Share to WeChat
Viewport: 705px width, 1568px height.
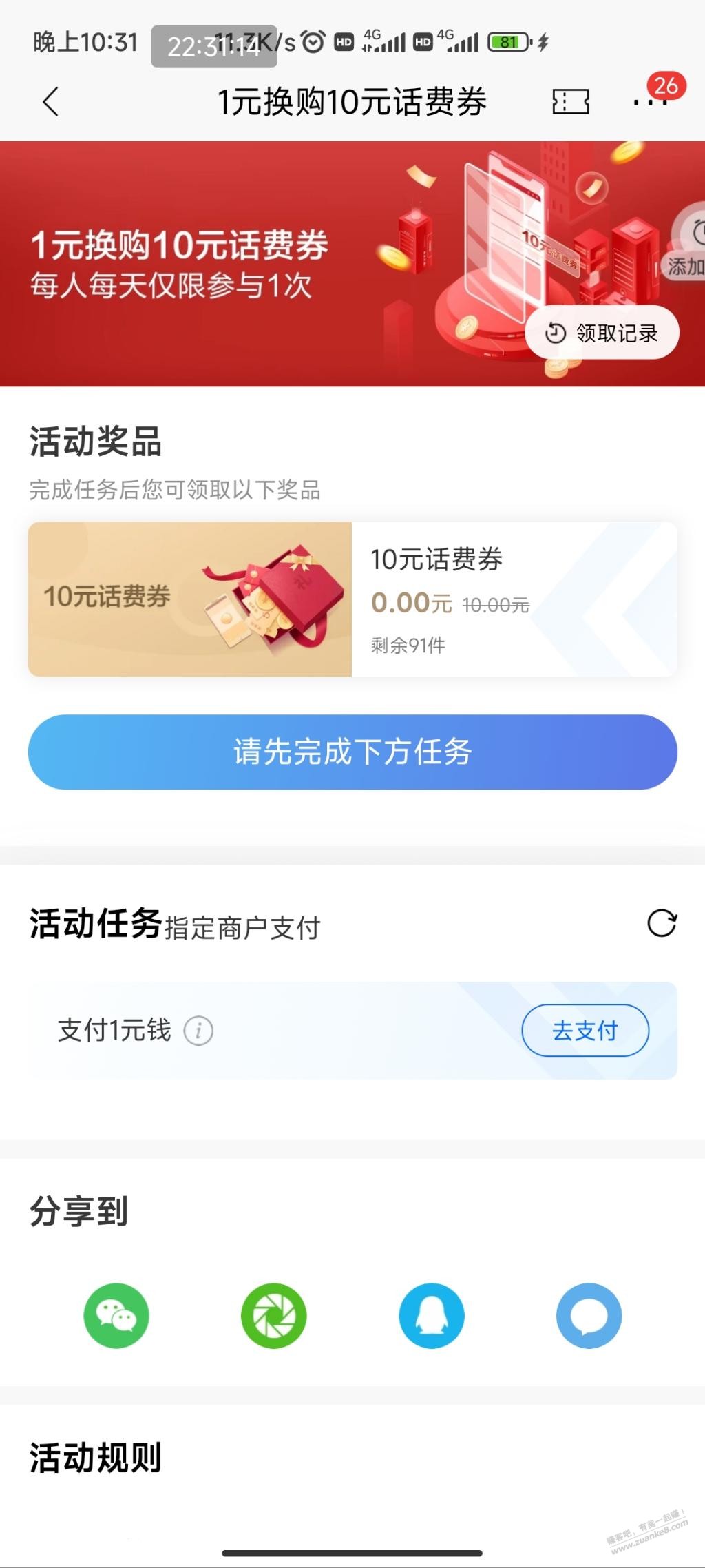coord(116,1315)
